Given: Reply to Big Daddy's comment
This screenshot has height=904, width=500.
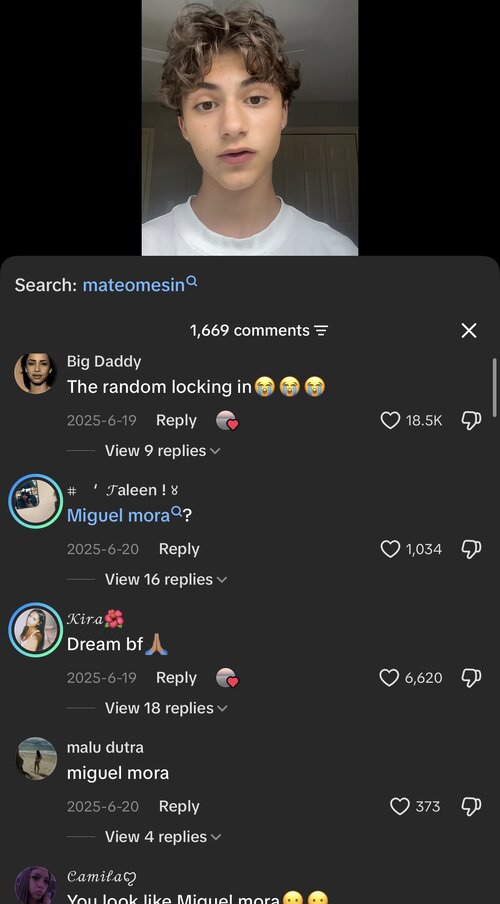Looking at the screenshot, I should 176,420.
